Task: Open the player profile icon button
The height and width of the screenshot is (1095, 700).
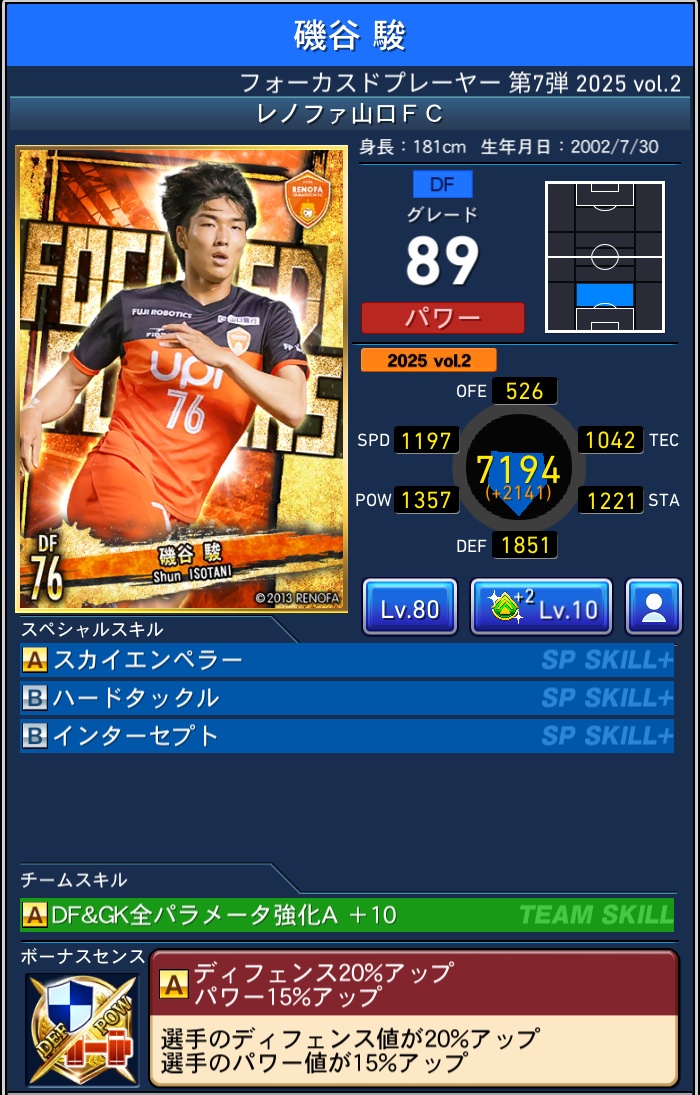Action: [654, 607]
